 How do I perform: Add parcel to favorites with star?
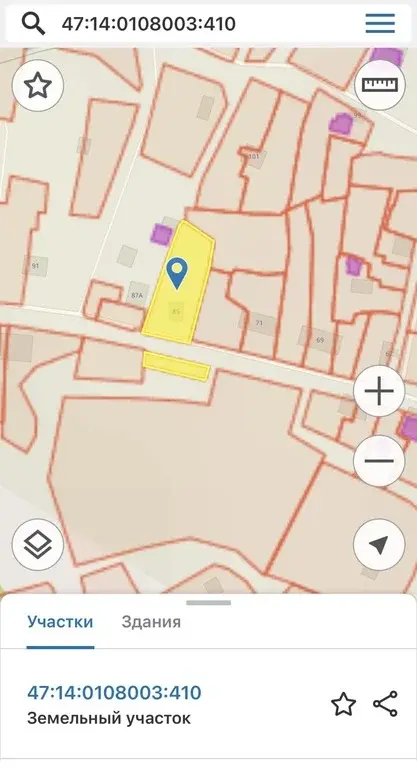tap(343, 704)
